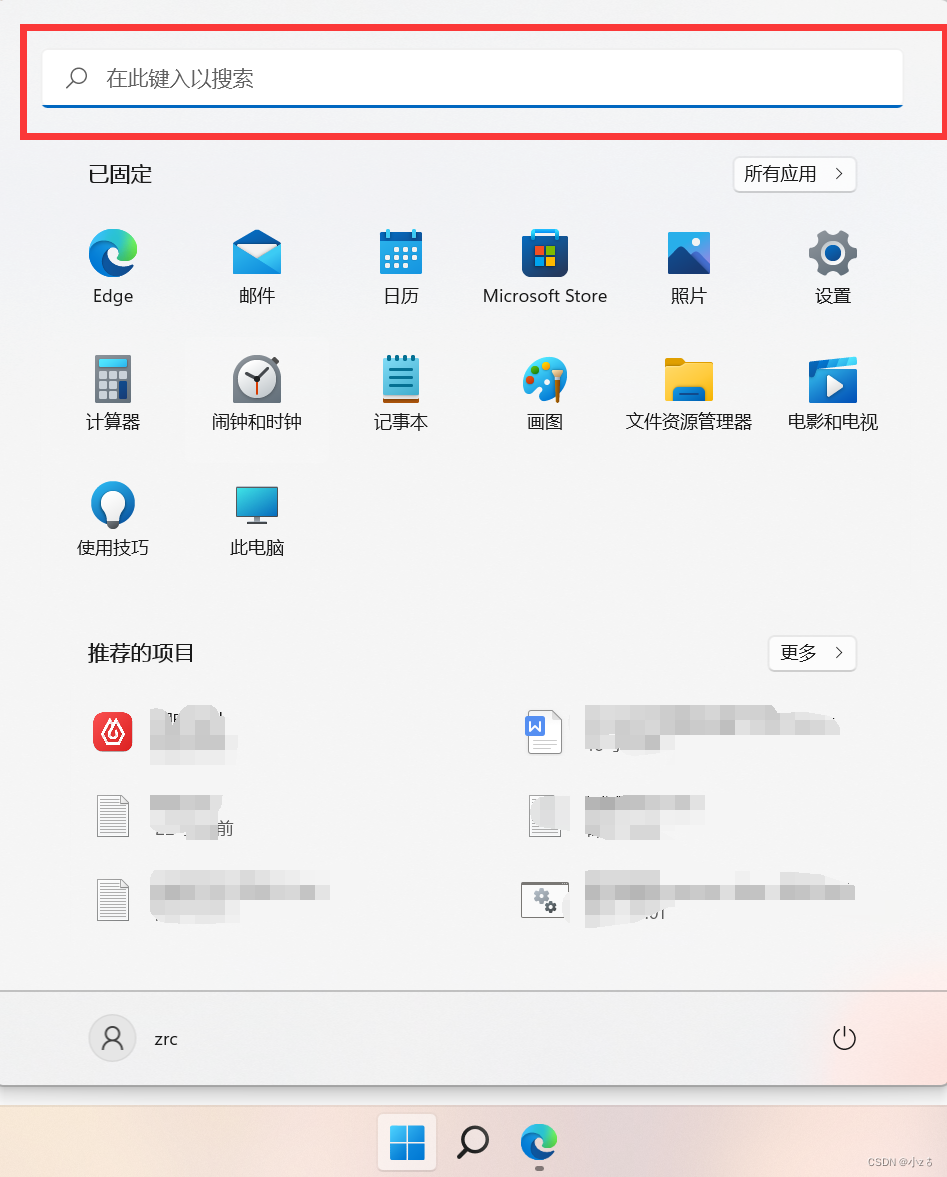
Task: Open the zrc user account menu
Action: pyautogui.click(x=135, y=1039)
